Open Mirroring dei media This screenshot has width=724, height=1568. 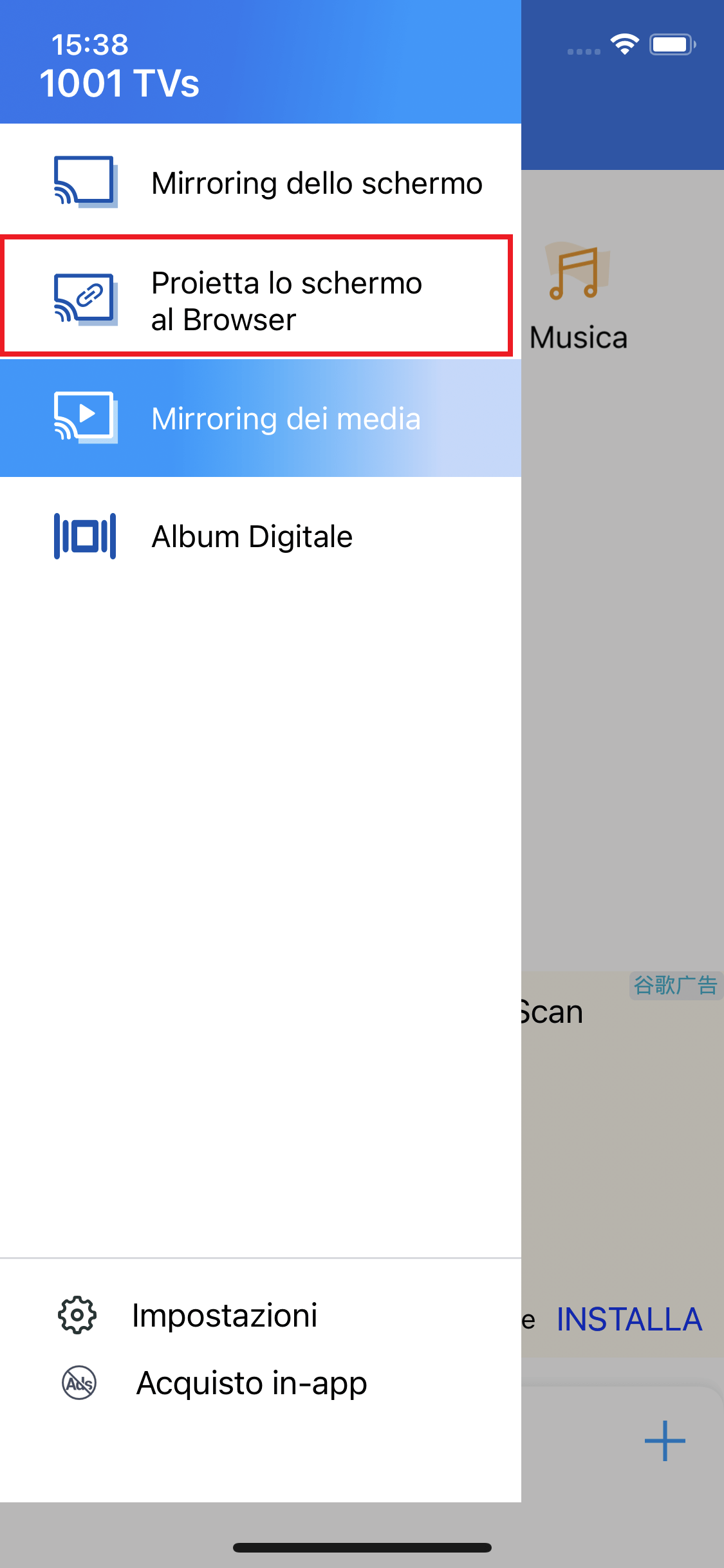point(261,418)
